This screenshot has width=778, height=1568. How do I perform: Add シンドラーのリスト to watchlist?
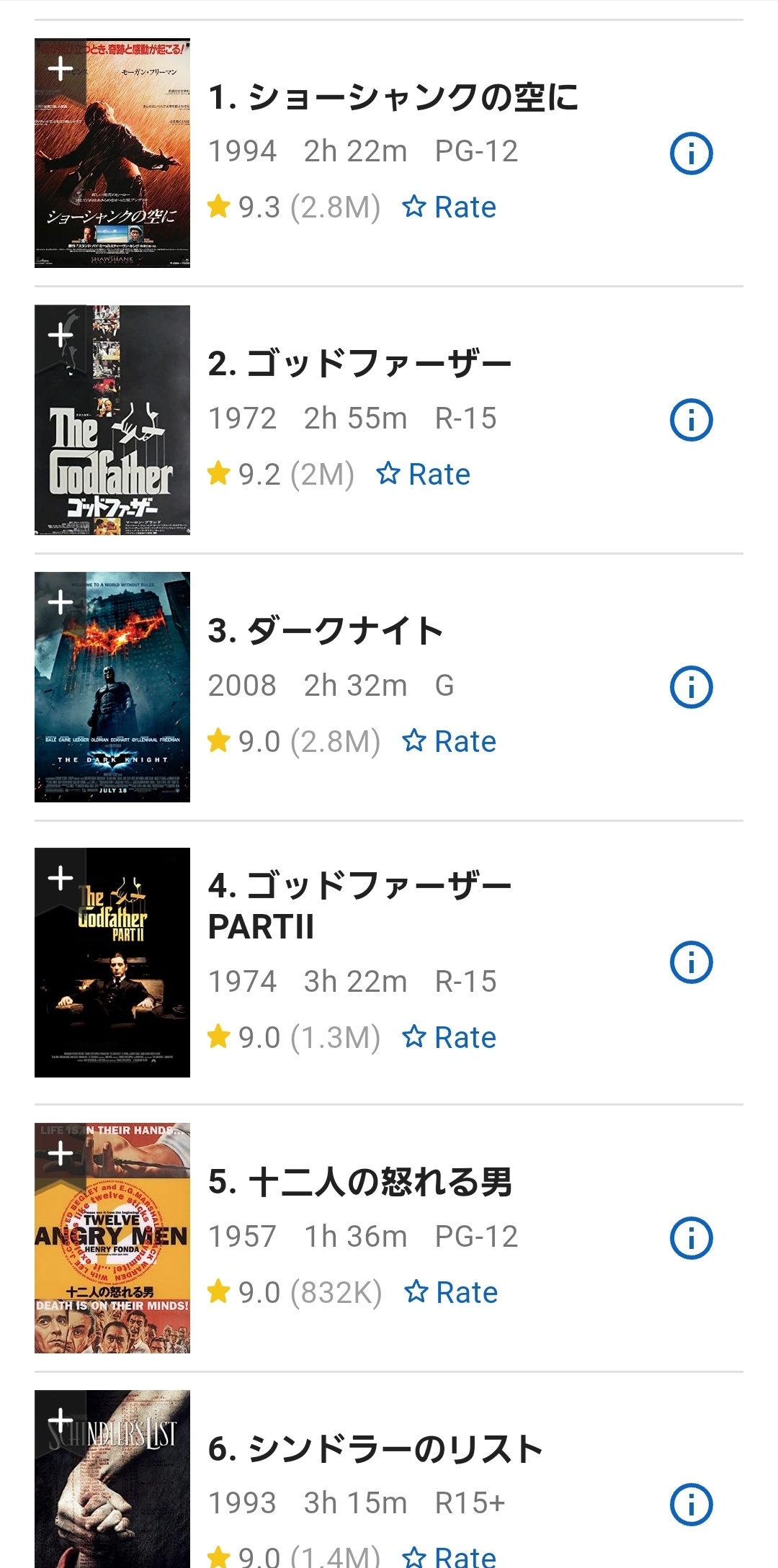pos(61,1420)
